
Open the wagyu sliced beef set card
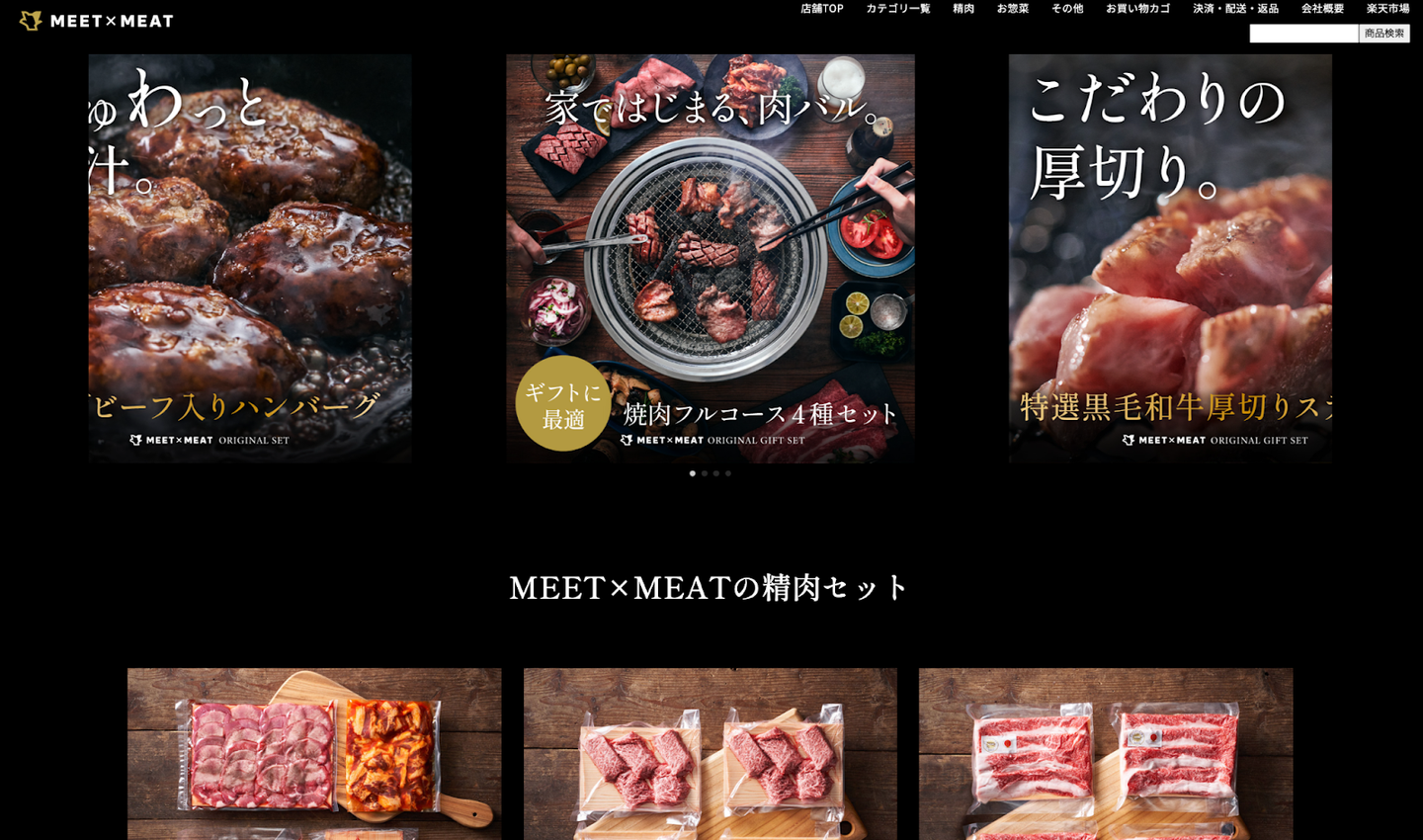1105,753
